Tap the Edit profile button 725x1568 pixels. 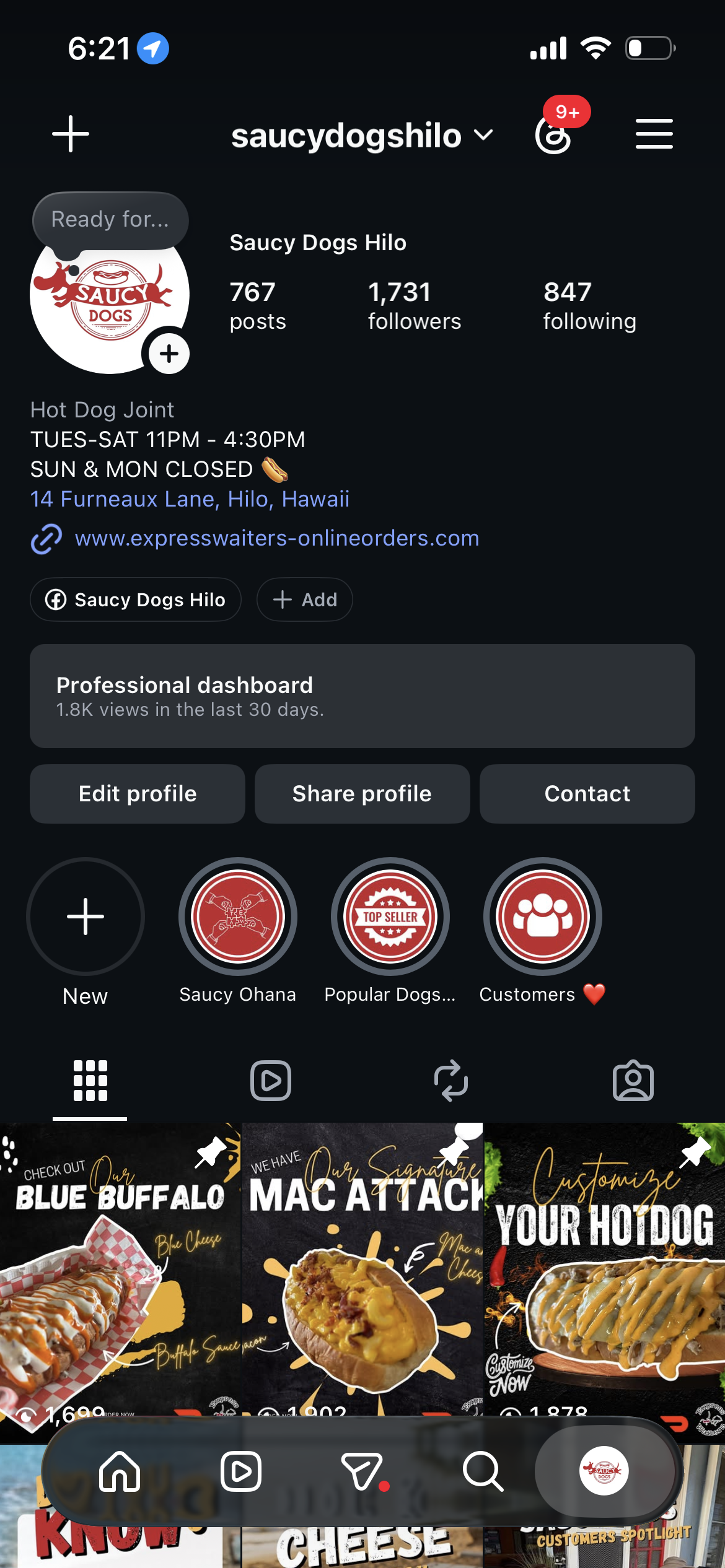pos(138,794)
